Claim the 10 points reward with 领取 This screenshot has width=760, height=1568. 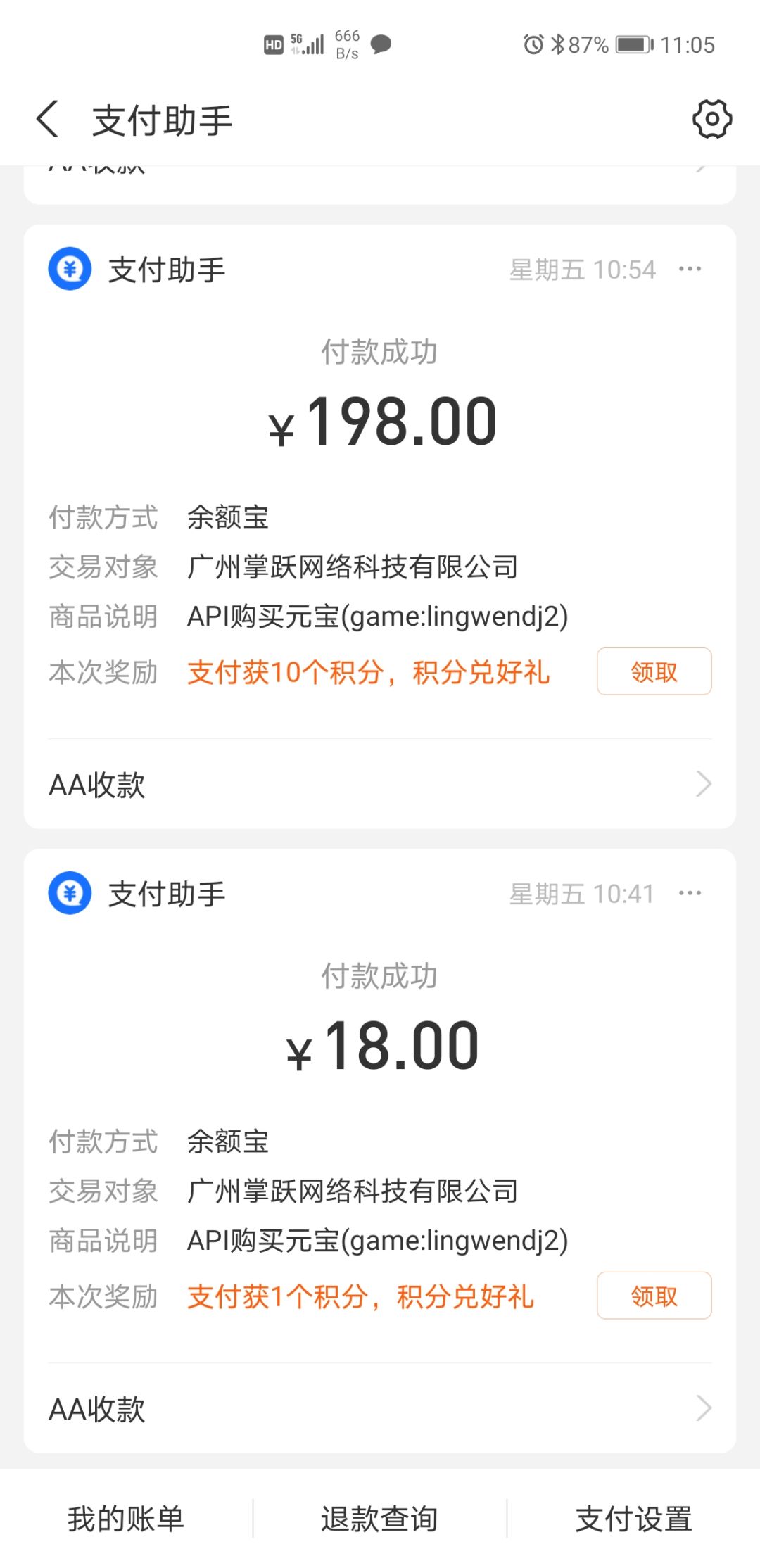pyautogui.click(x=654, y=671)
